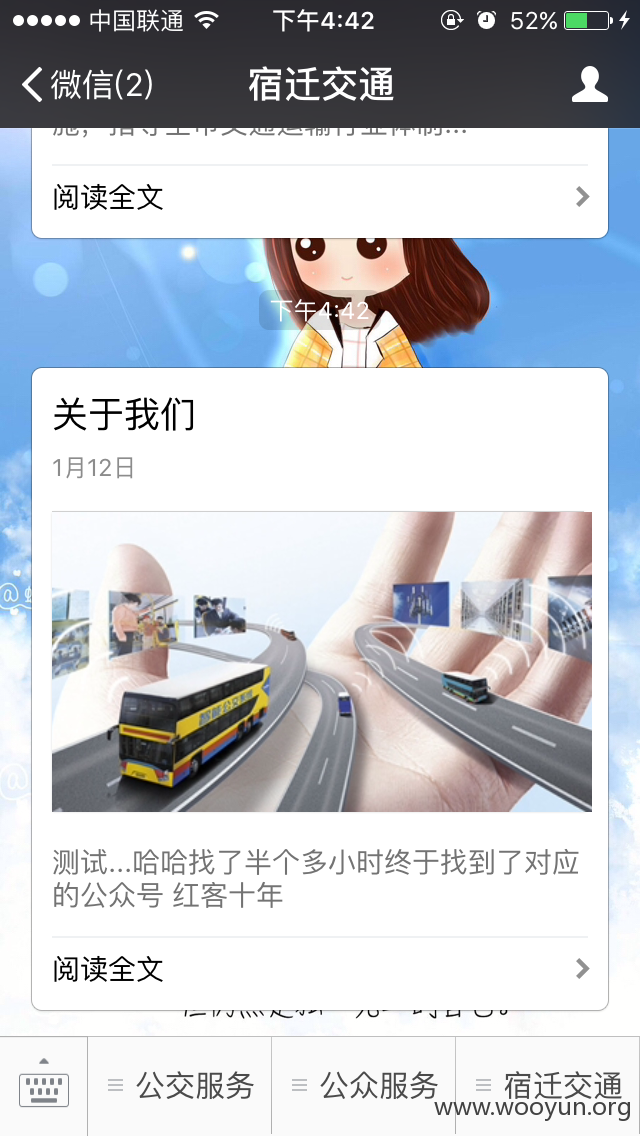The width and height of the screenshot is (640, 1136).
Task: Open the 公众服务 menu
Action: click(x=364, y=1085)
